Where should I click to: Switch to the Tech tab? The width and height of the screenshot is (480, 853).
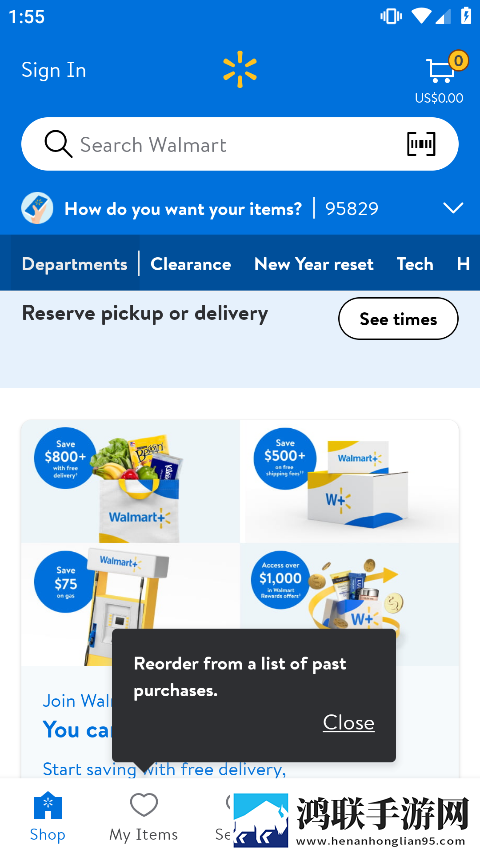[415, 264]
